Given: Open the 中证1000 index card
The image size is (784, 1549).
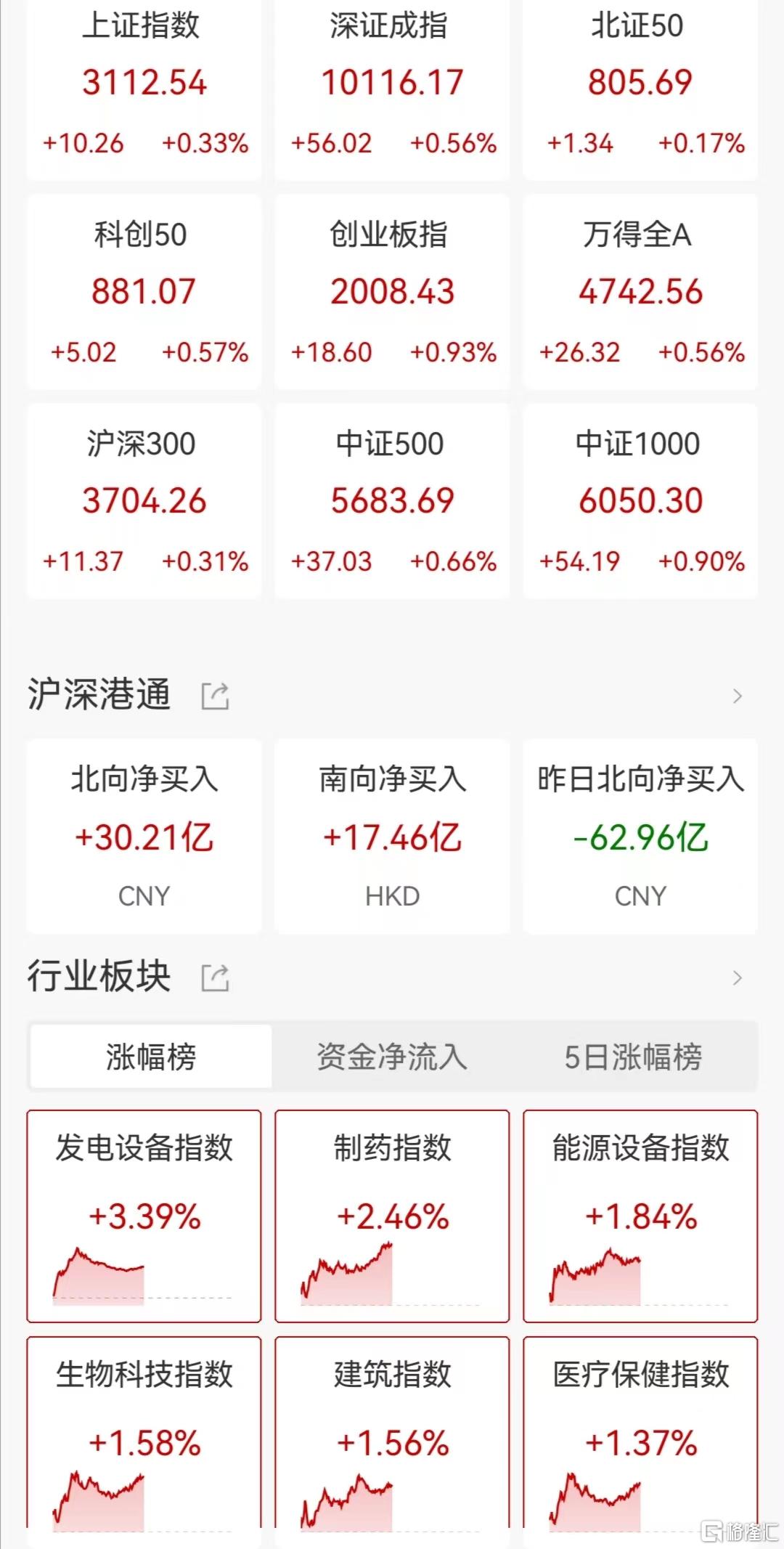Looking at the screenshot, I should [x=640, y=501].
